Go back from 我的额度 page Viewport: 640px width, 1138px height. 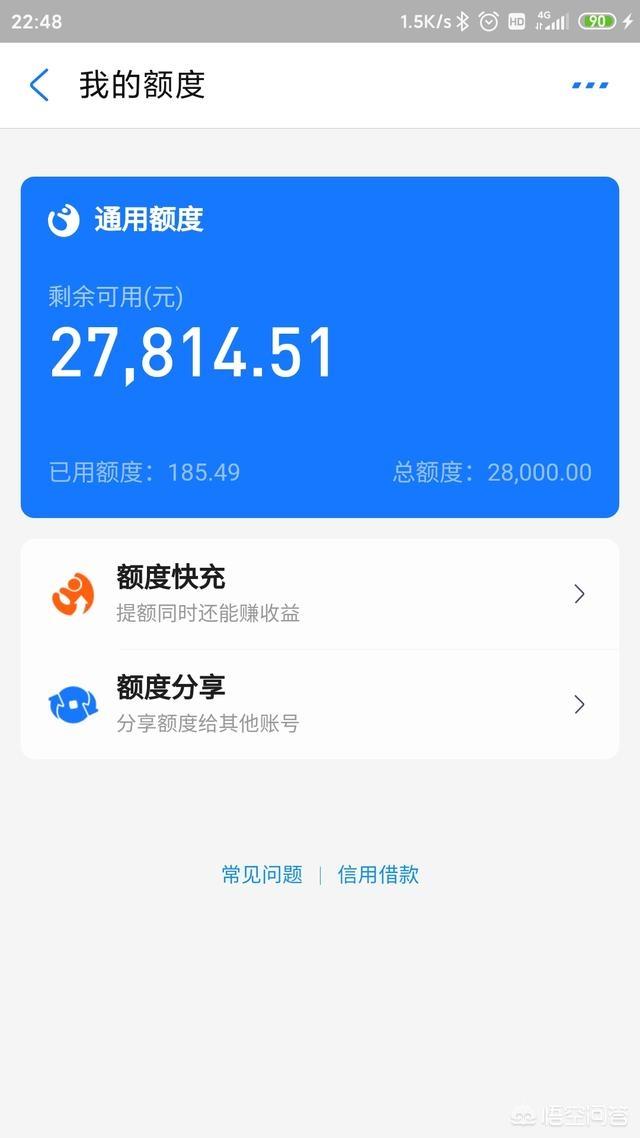[x=39, y=86]
